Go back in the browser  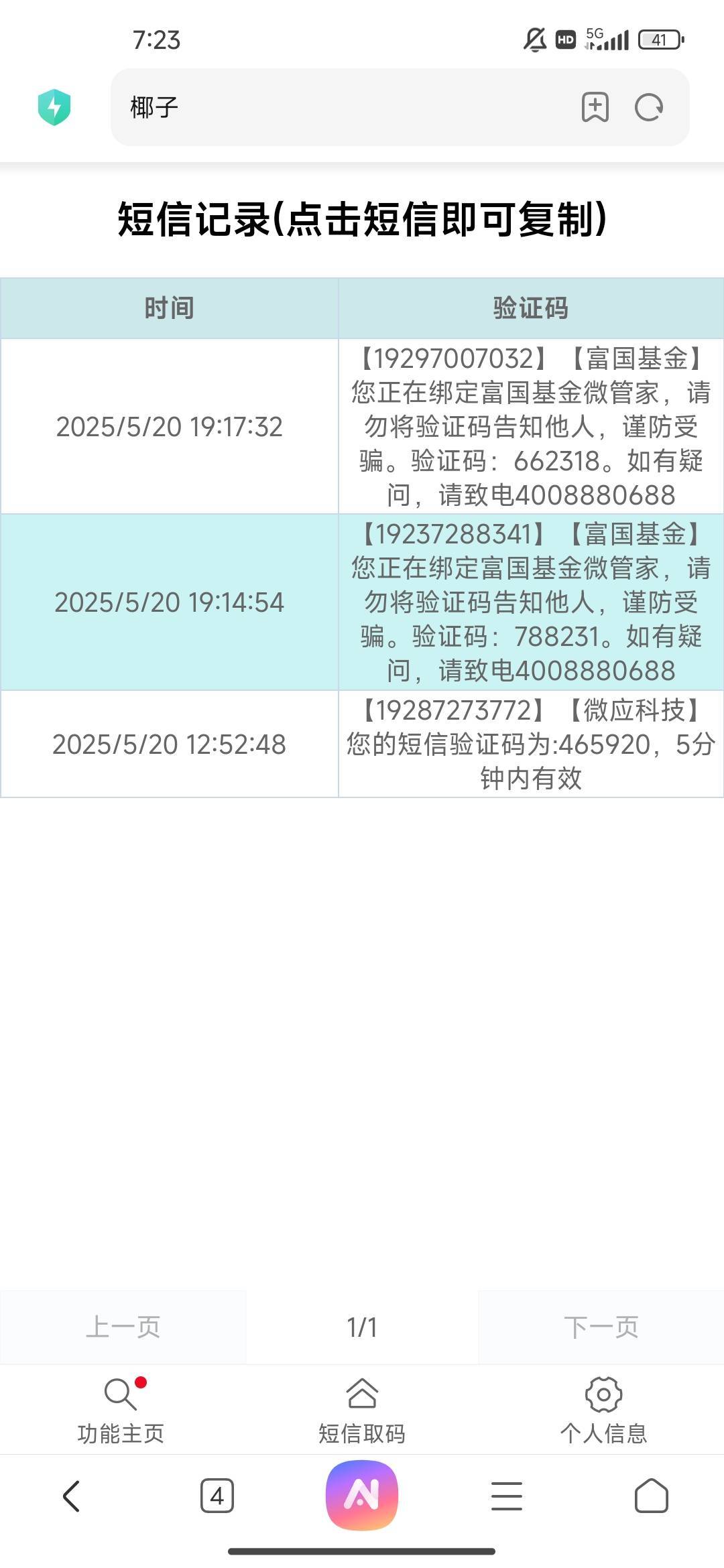point(71,1496)
